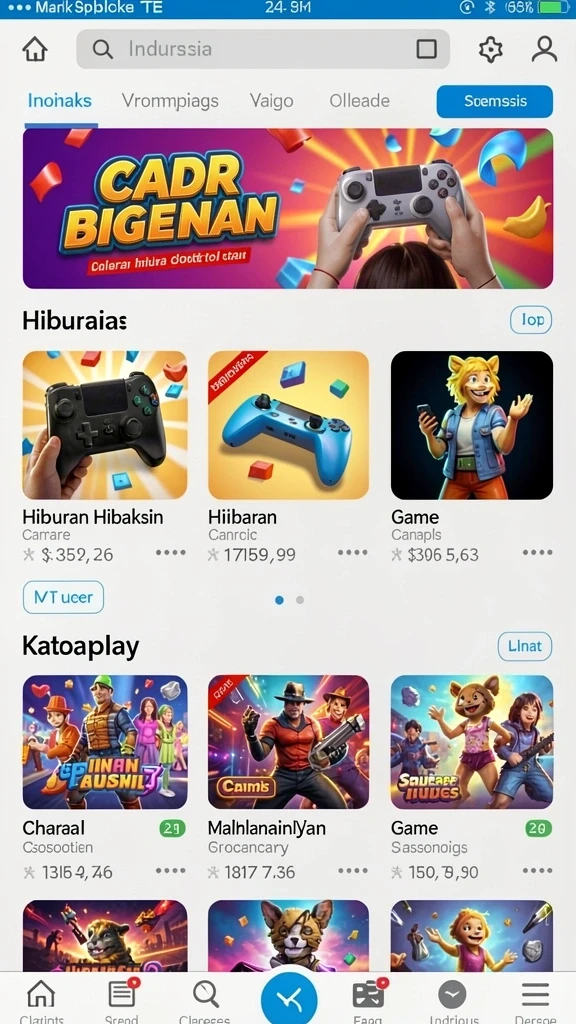This screenshot has height=1024, width=576.
Task: Switch to the Clareses search tab
Action: click(205, 1002)
